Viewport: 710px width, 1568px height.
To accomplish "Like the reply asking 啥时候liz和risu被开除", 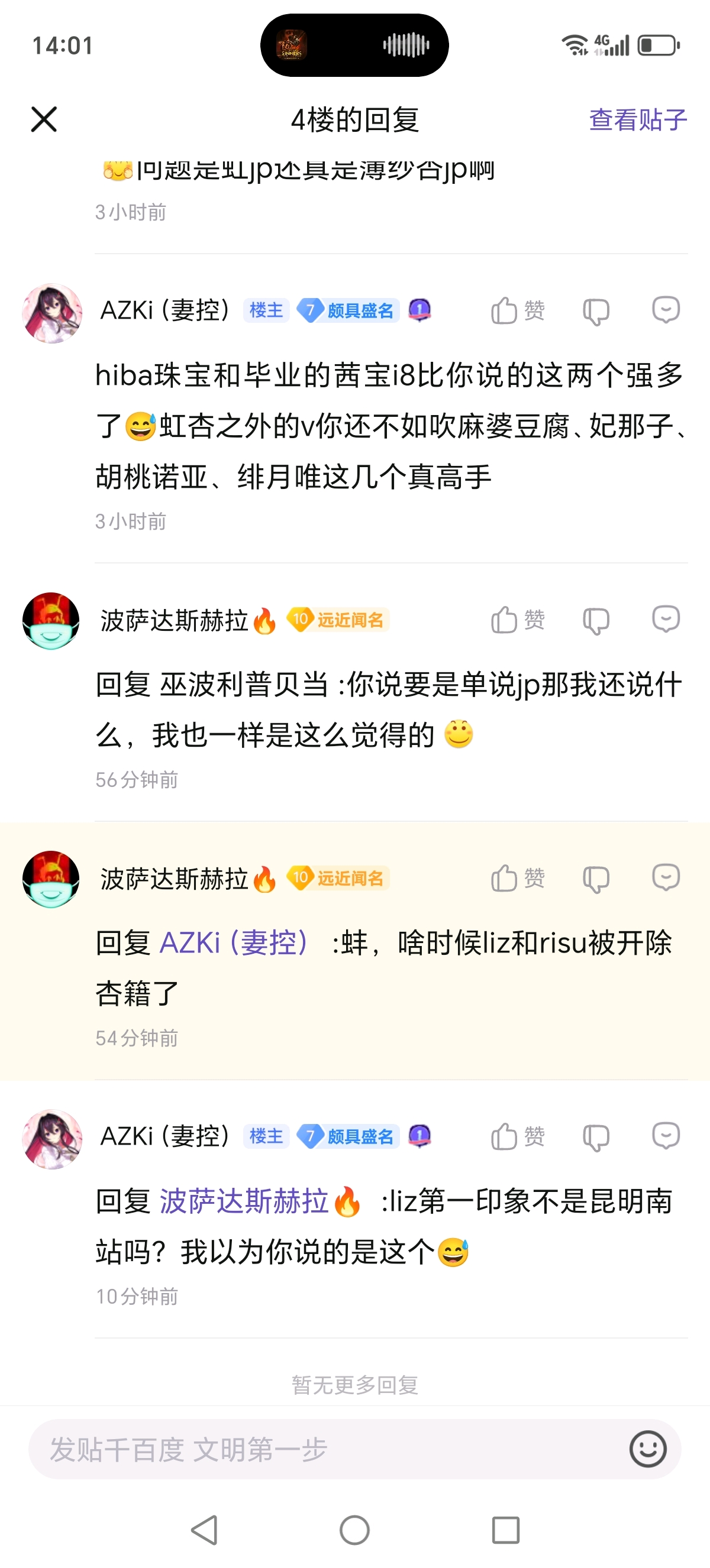I will pyautogui.click(x=518, y=879).
